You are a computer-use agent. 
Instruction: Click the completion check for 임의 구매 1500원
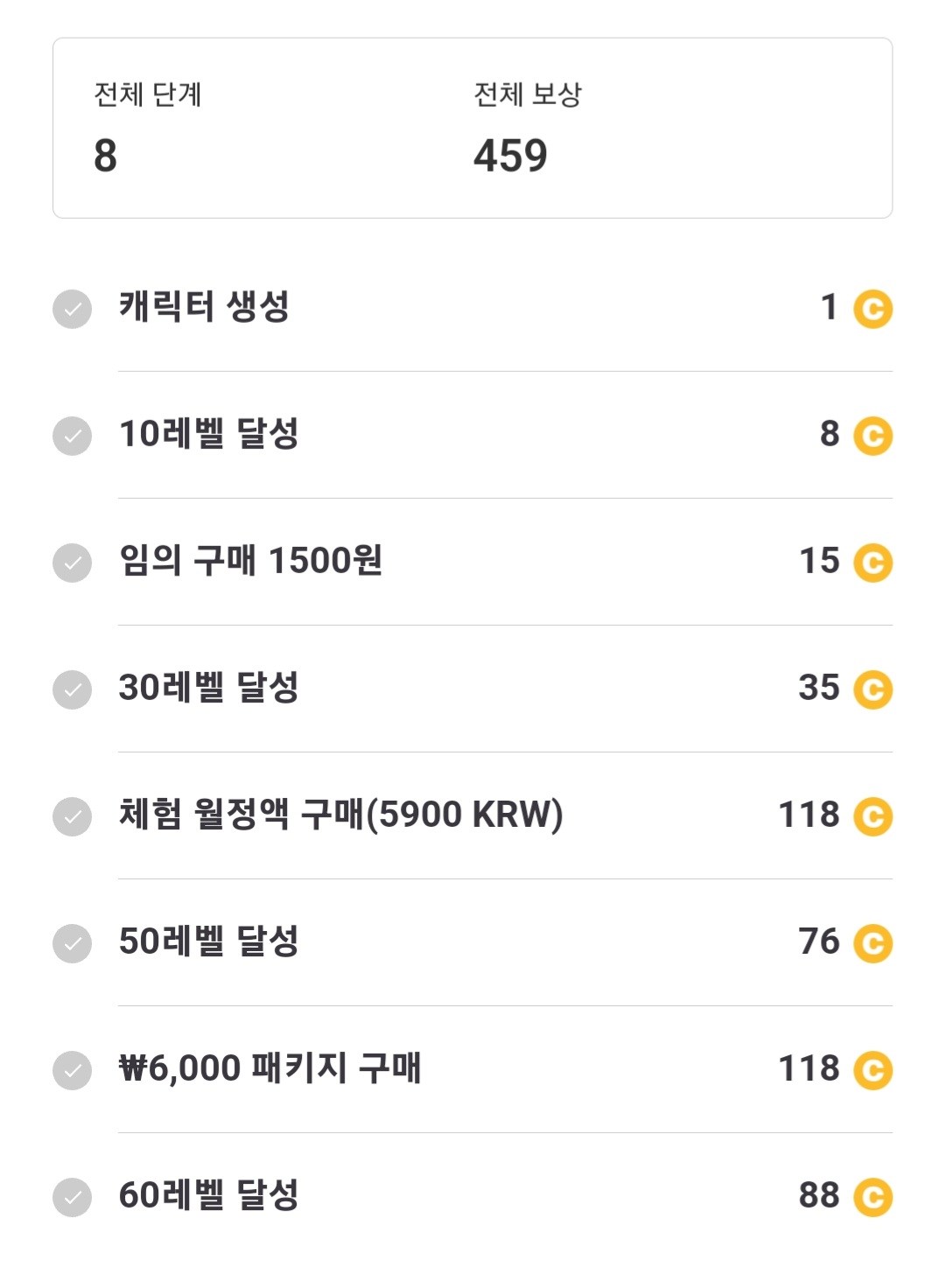click(x=72, y=564)
